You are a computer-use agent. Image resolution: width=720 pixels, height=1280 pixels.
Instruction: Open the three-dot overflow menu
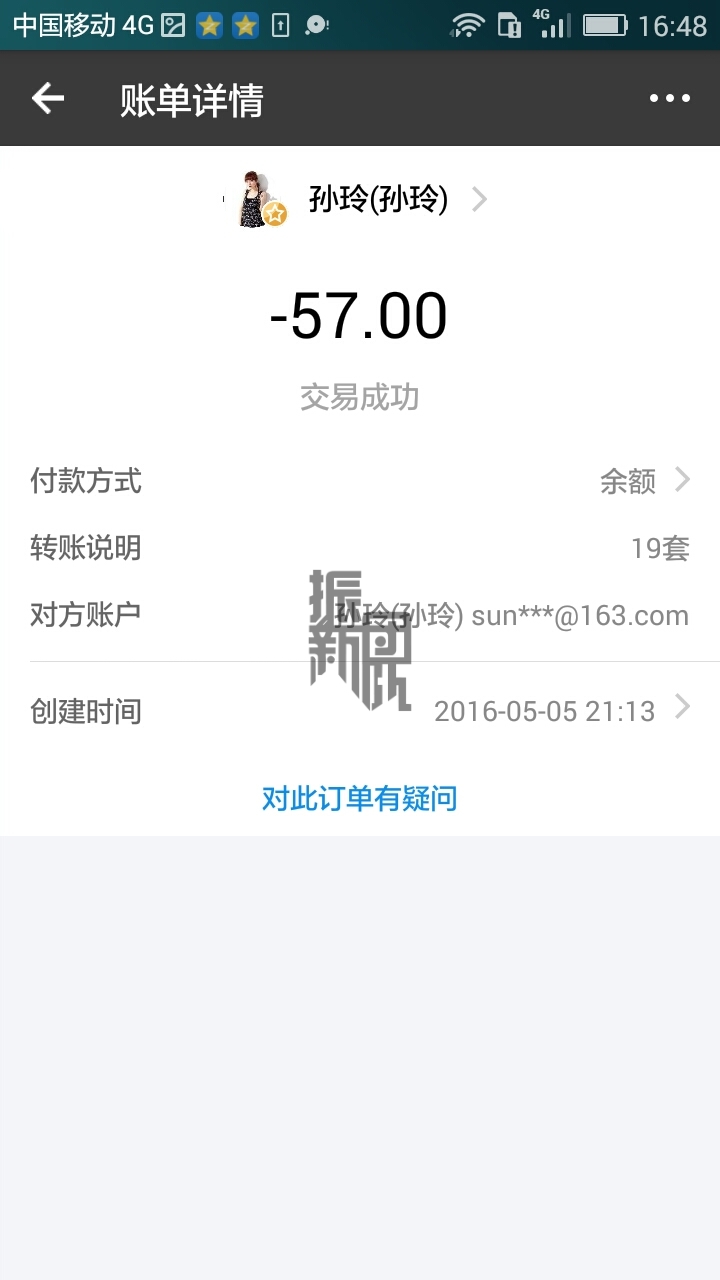669,98
